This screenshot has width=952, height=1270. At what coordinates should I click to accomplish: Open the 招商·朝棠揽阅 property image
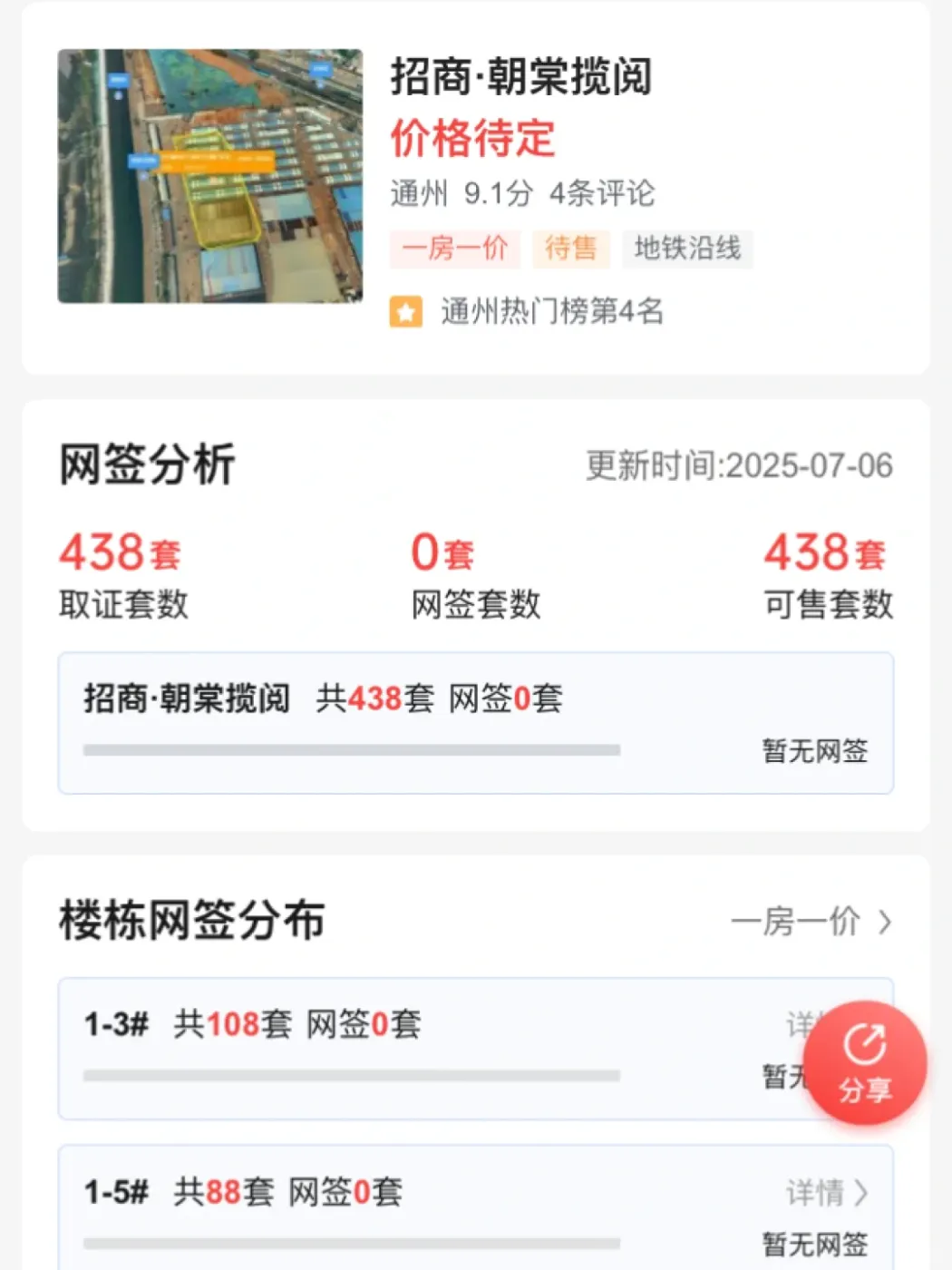pyautogui.click(x=209, y=176)
